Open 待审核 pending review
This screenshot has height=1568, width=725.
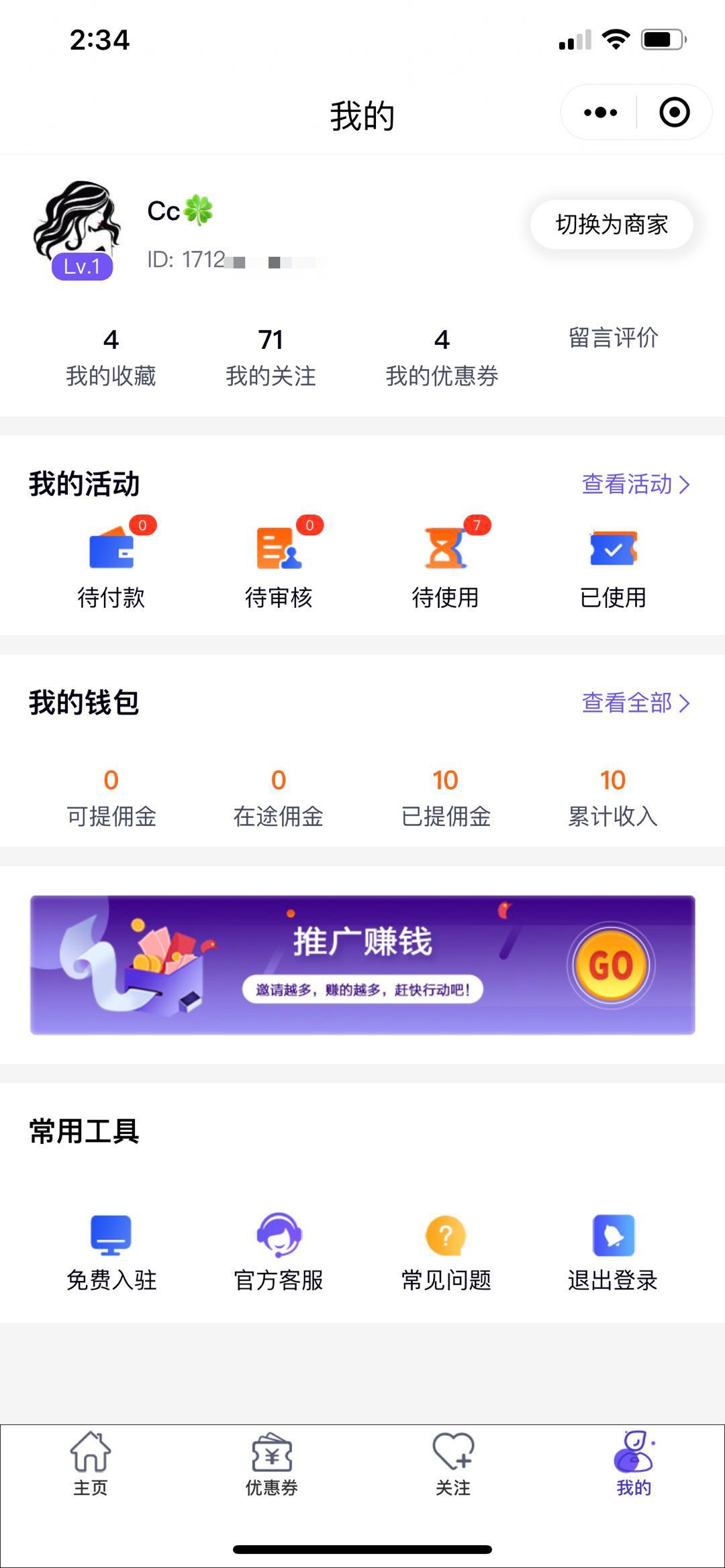pyautogui.click(x=279, y=565)
